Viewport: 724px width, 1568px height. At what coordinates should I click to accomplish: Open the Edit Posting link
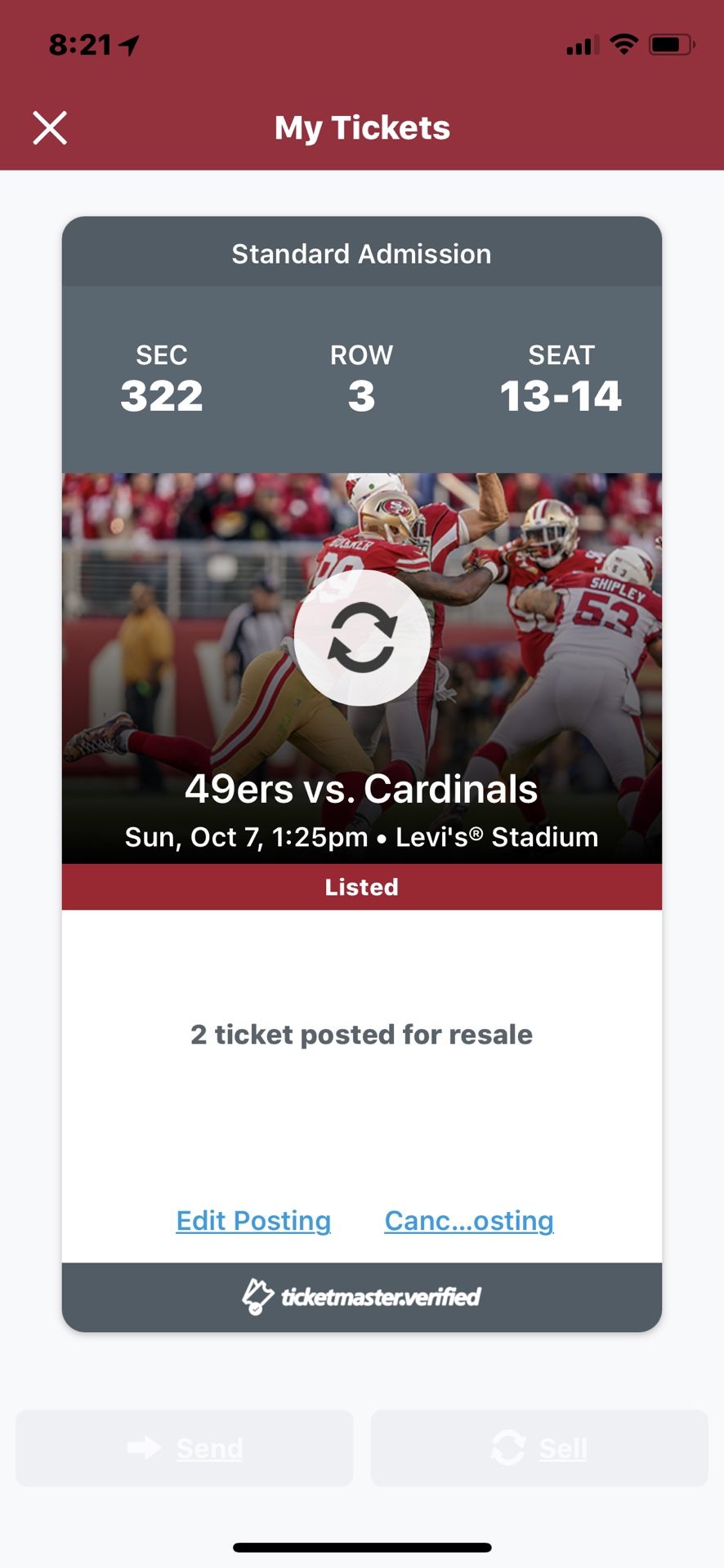tap(253, 1220)
